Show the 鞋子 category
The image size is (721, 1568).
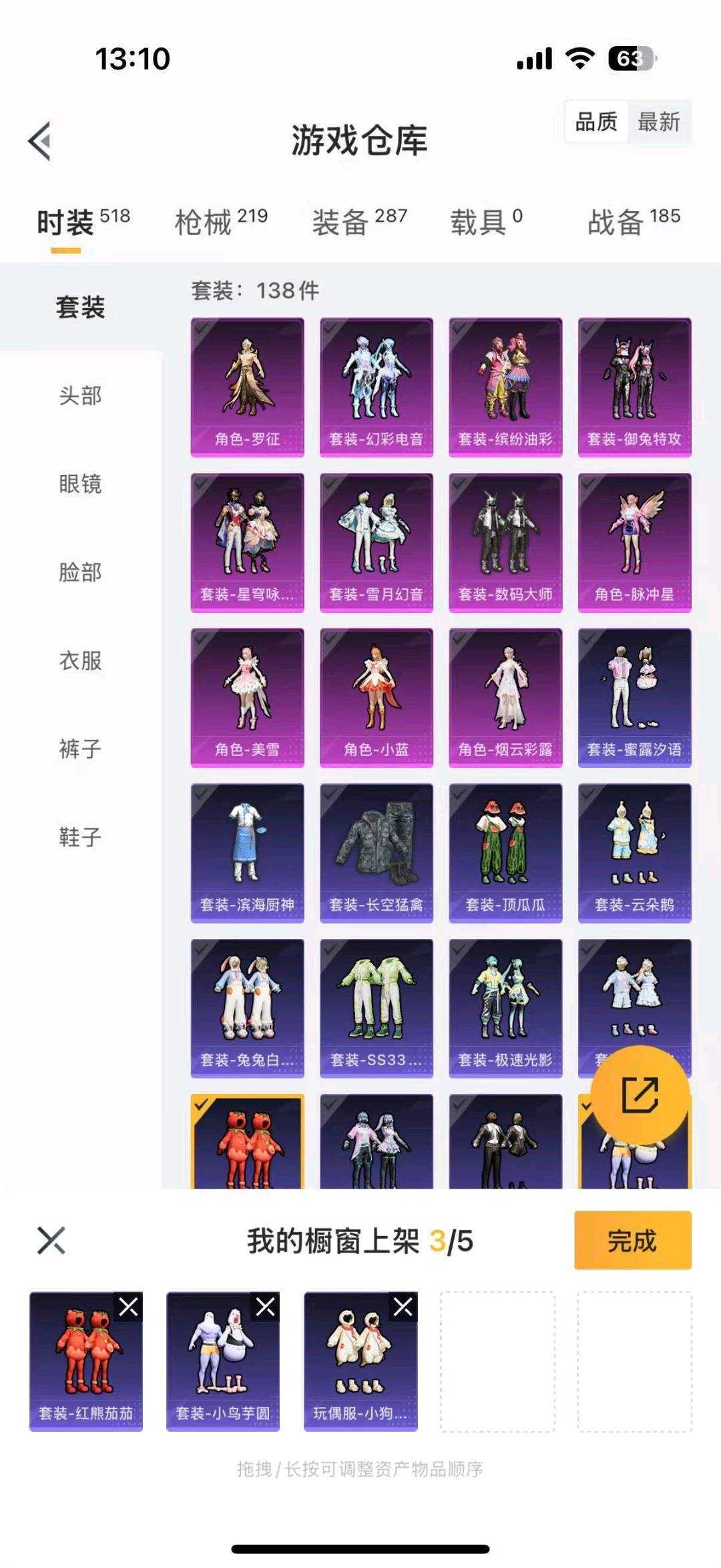pos(80,837)
